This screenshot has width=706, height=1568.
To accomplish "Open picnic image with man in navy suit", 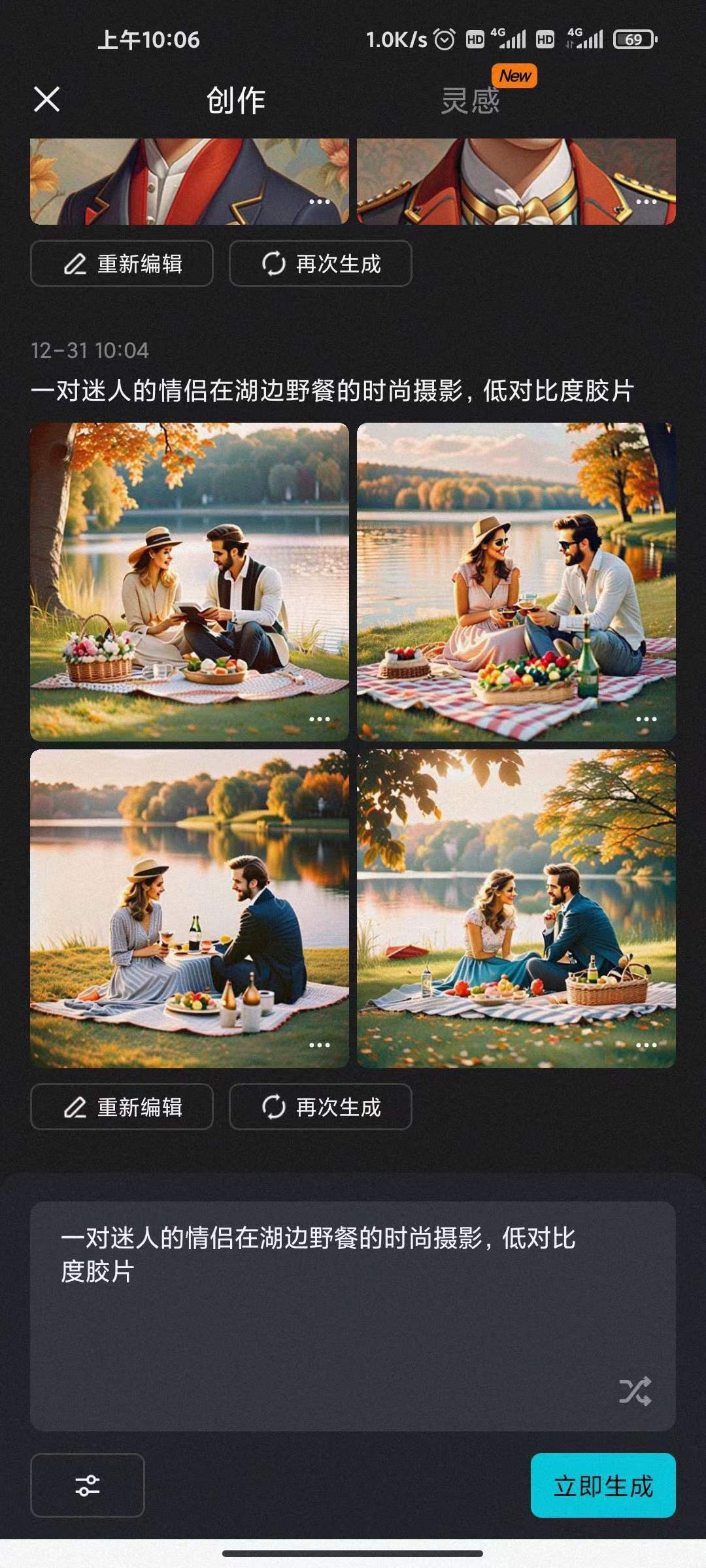I will pyautogui.click(x=190, y=902).
